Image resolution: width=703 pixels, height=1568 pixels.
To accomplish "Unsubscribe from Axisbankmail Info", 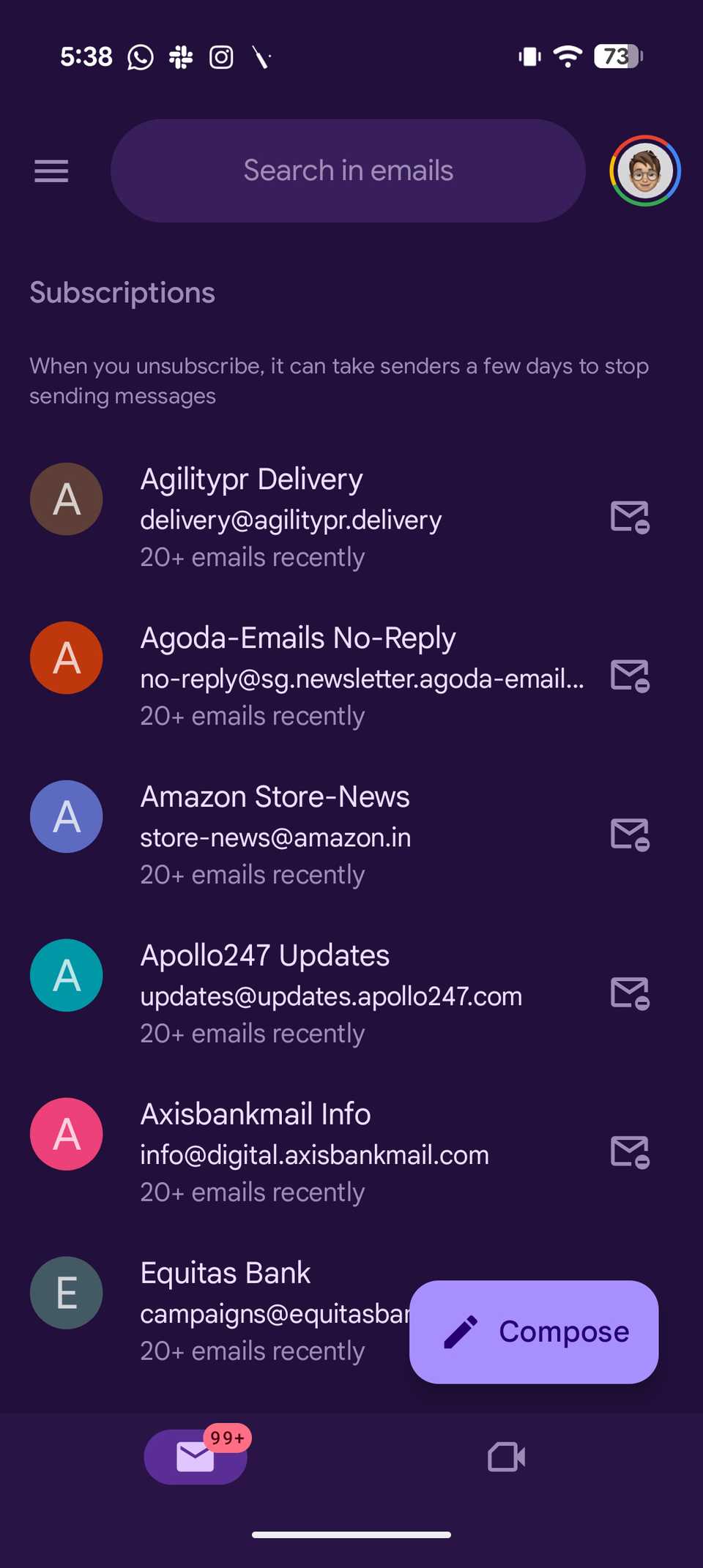I will (628, 1151).
